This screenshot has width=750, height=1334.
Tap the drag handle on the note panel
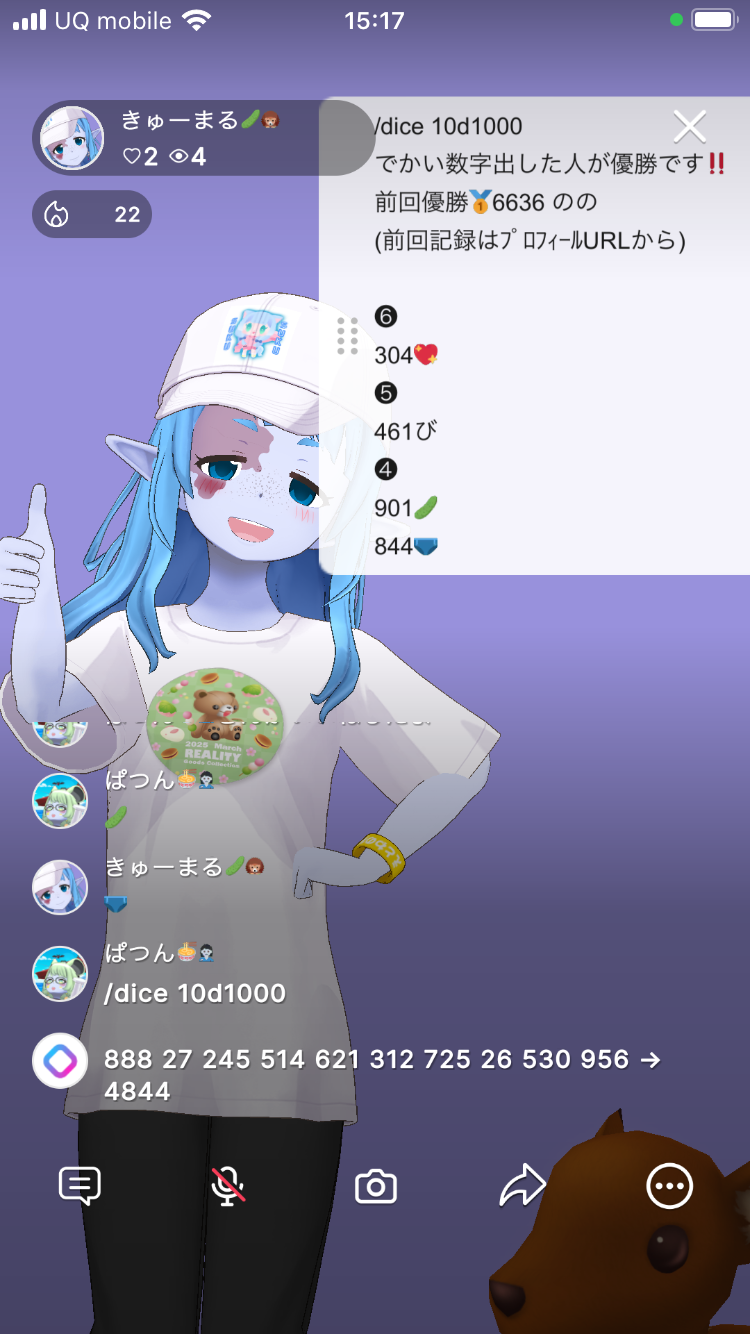point(347,336)
